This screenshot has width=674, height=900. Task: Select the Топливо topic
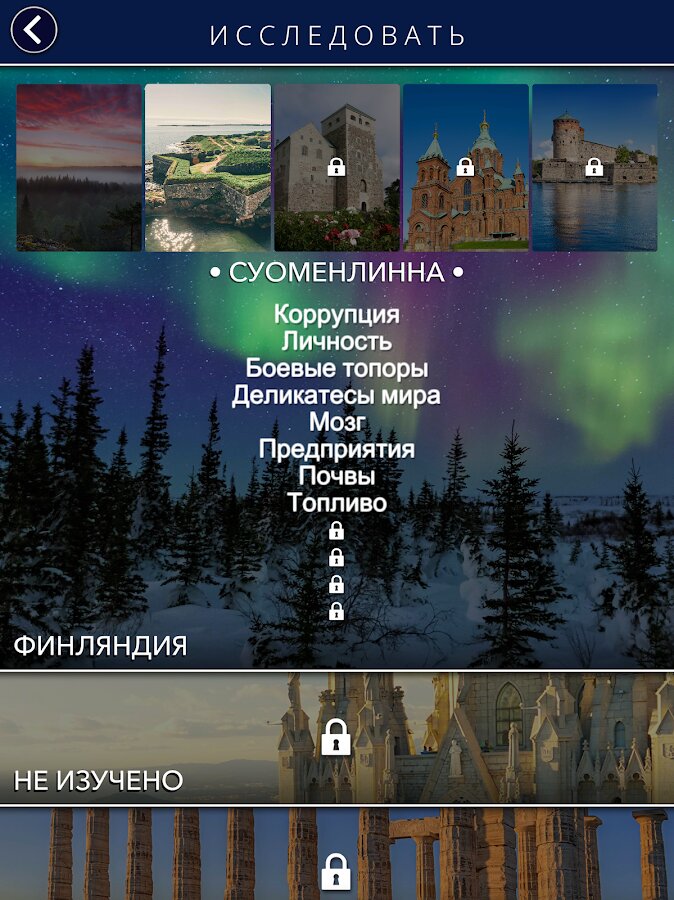click(x=337, y=503)
